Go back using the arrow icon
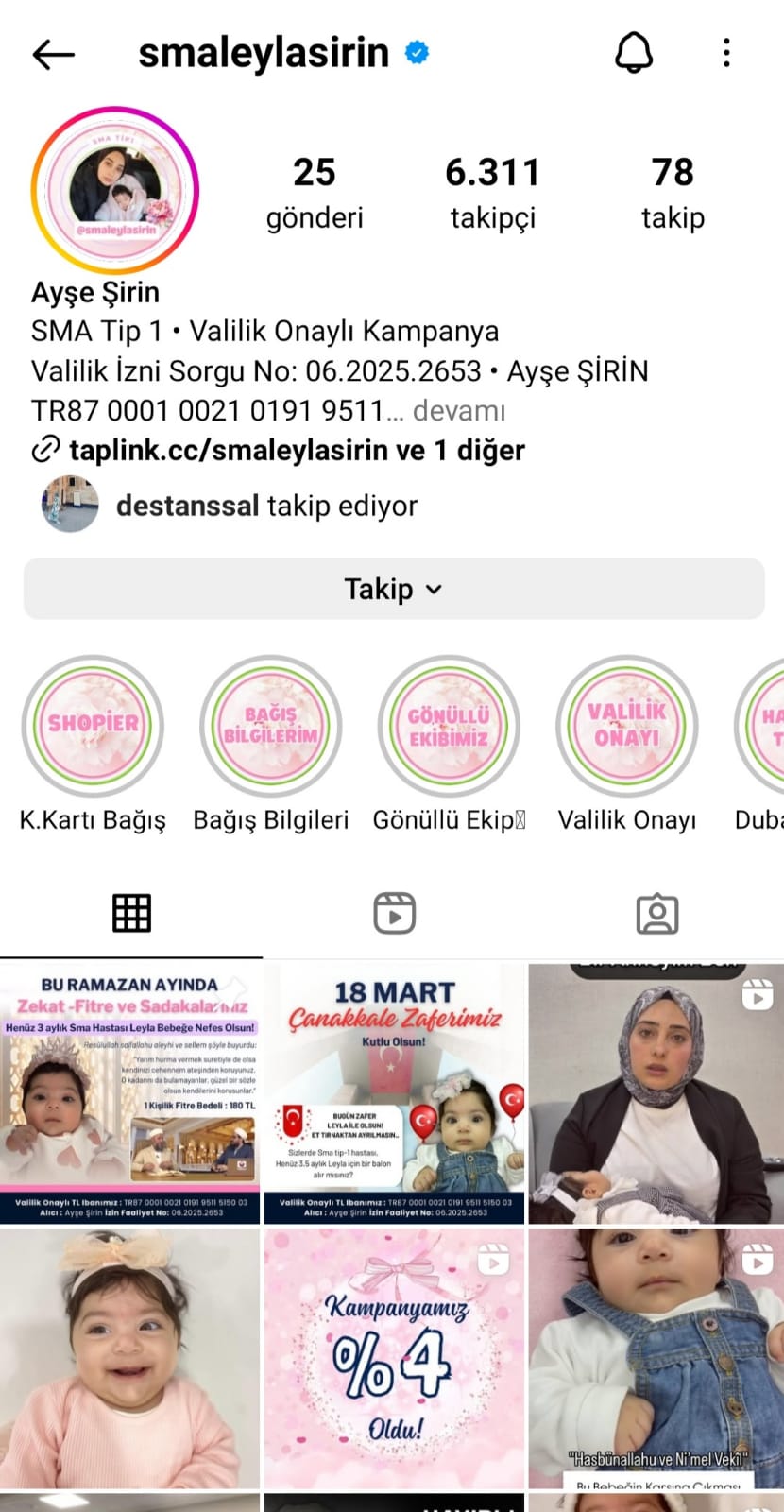Viewport: 784px width, 1512px height. [53, 54]
